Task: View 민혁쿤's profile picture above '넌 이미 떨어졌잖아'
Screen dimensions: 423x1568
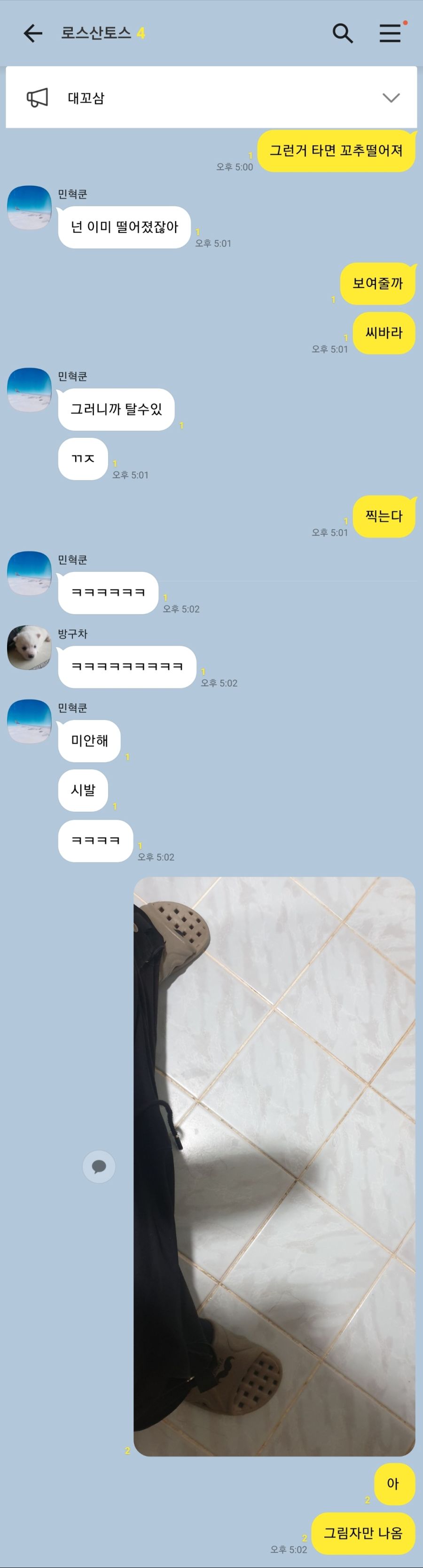Action: pyautogui.click(x=29, y=207)
